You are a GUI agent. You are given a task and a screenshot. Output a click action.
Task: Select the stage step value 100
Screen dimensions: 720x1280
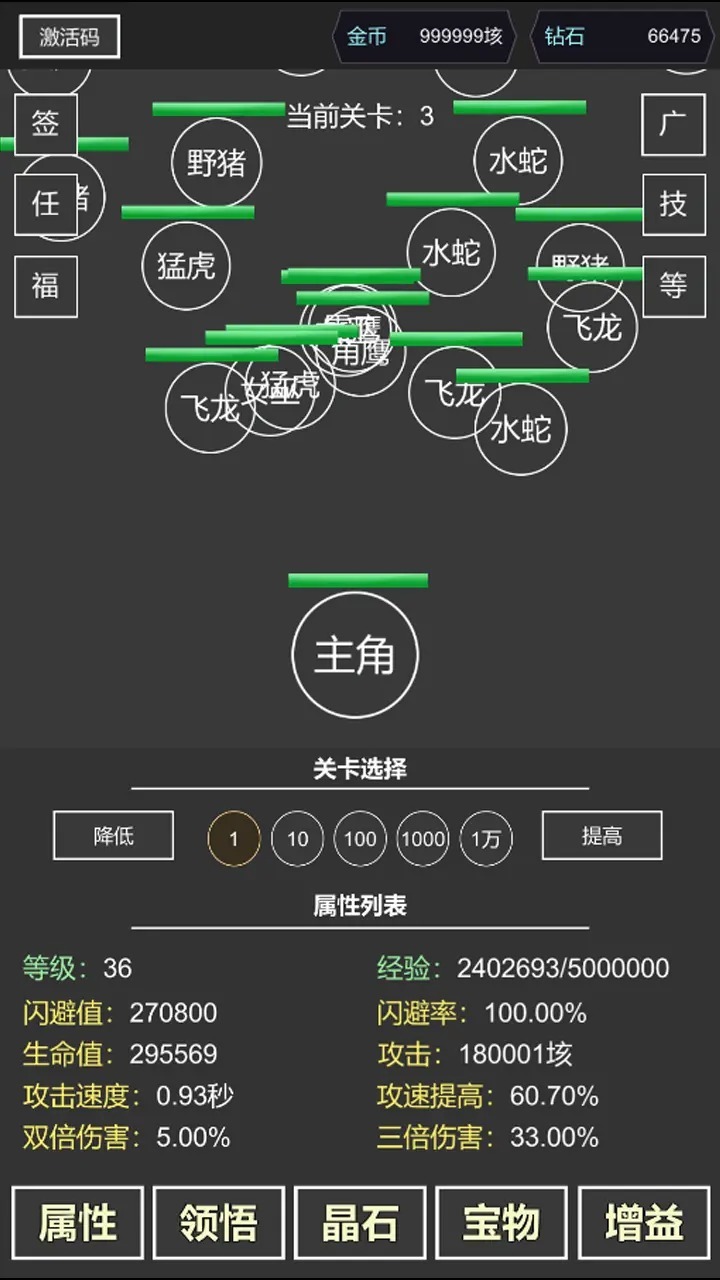pyautogui.click(x=359, y=838)
